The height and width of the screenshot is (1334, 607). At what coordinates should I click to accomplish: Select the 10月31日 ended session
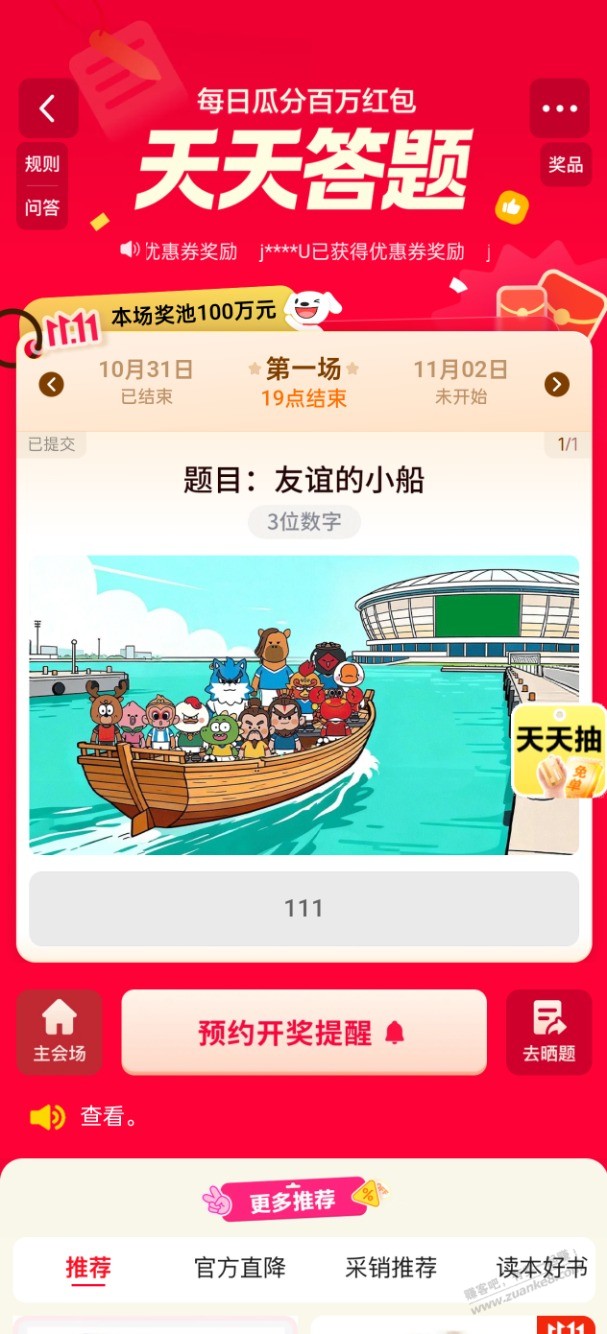click(146, 381)
